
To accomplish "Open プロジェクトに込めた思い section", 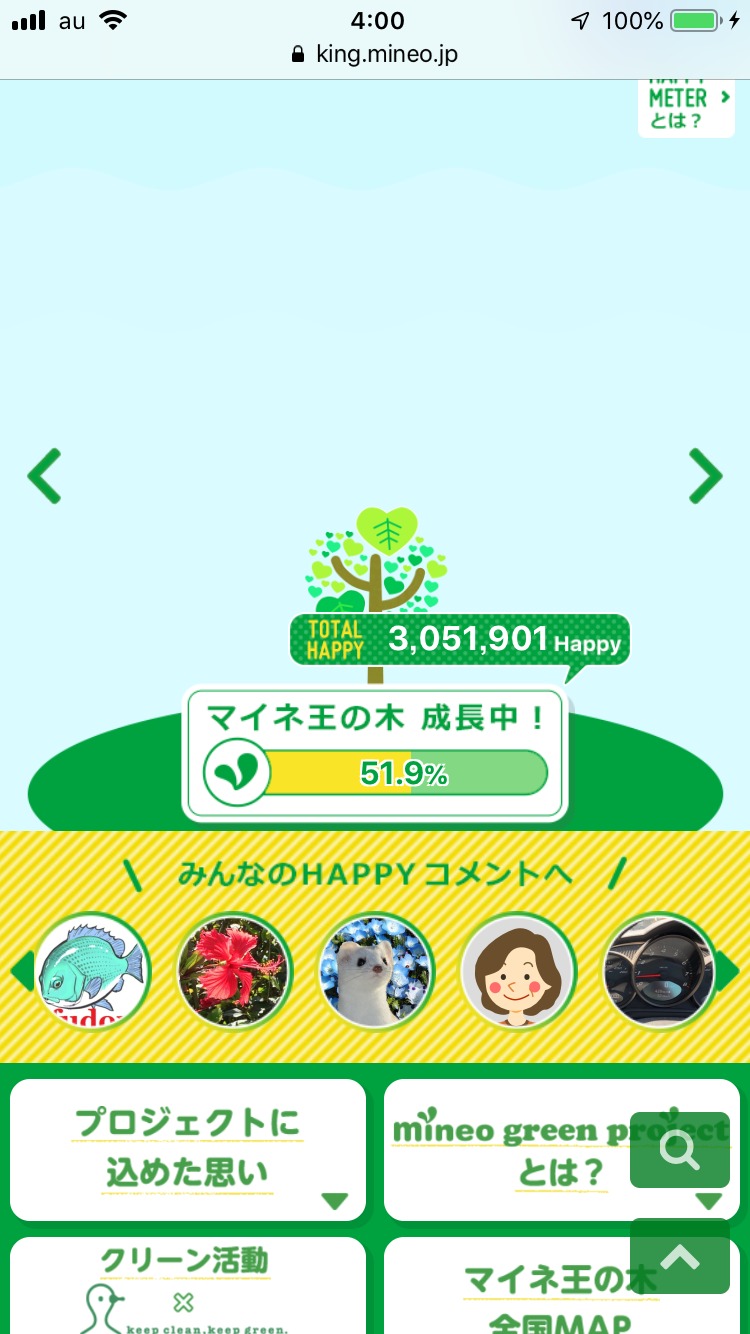I will (188, 1150).
